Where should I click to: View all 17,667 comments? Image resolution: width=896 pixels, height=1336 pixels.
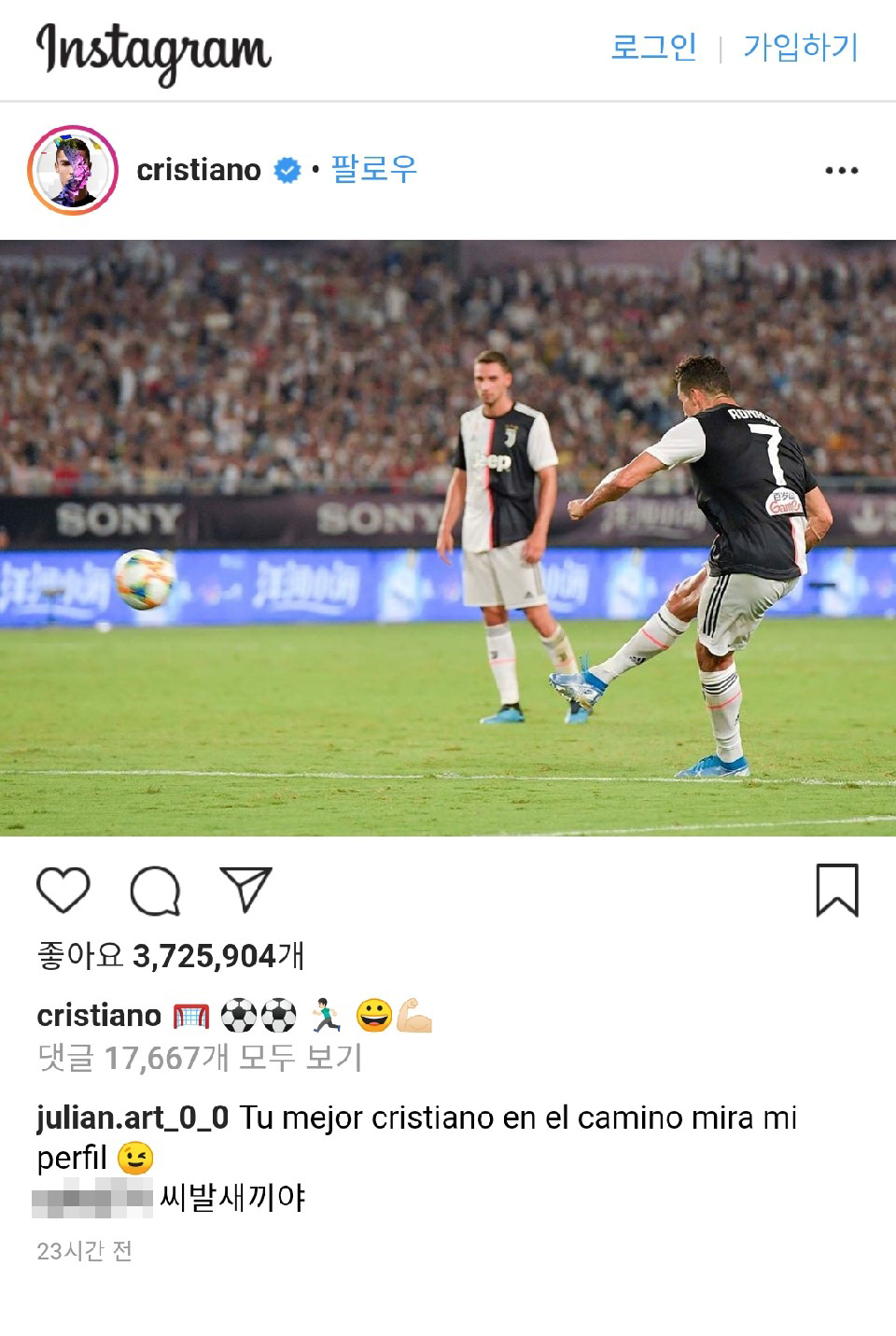[199, 1058]
